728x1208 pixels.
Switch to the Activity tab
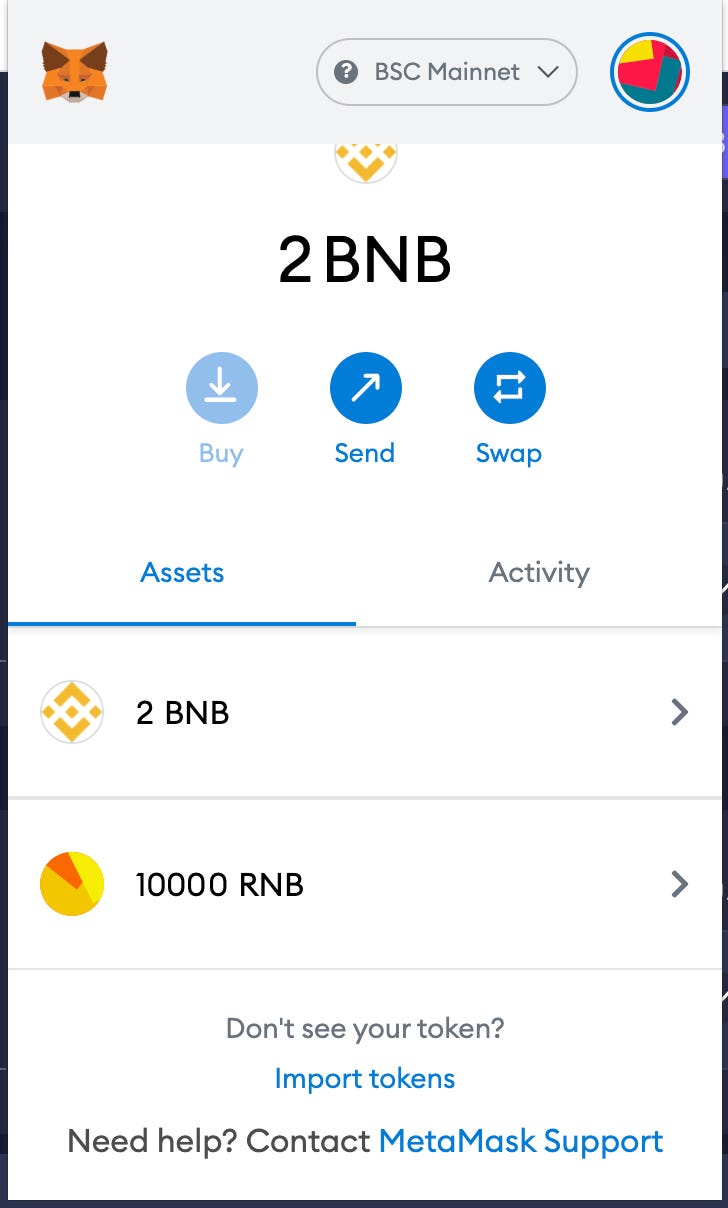[x=538, y=573]
